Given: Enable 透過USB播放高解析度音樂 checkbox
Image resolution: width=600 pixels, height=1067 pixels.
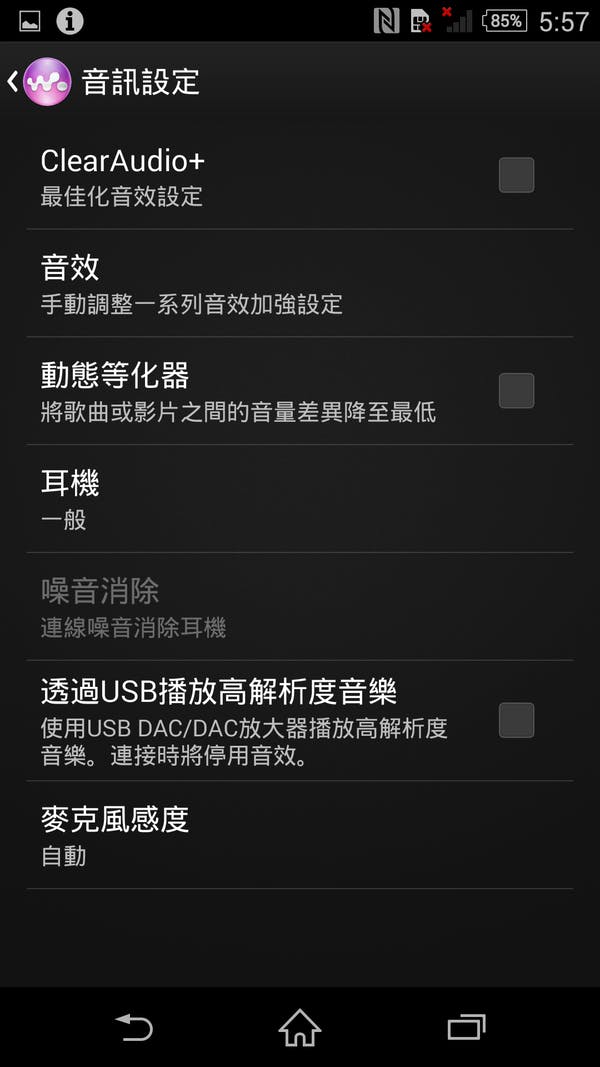Looking at the screenshot, I should click(516, 720).
